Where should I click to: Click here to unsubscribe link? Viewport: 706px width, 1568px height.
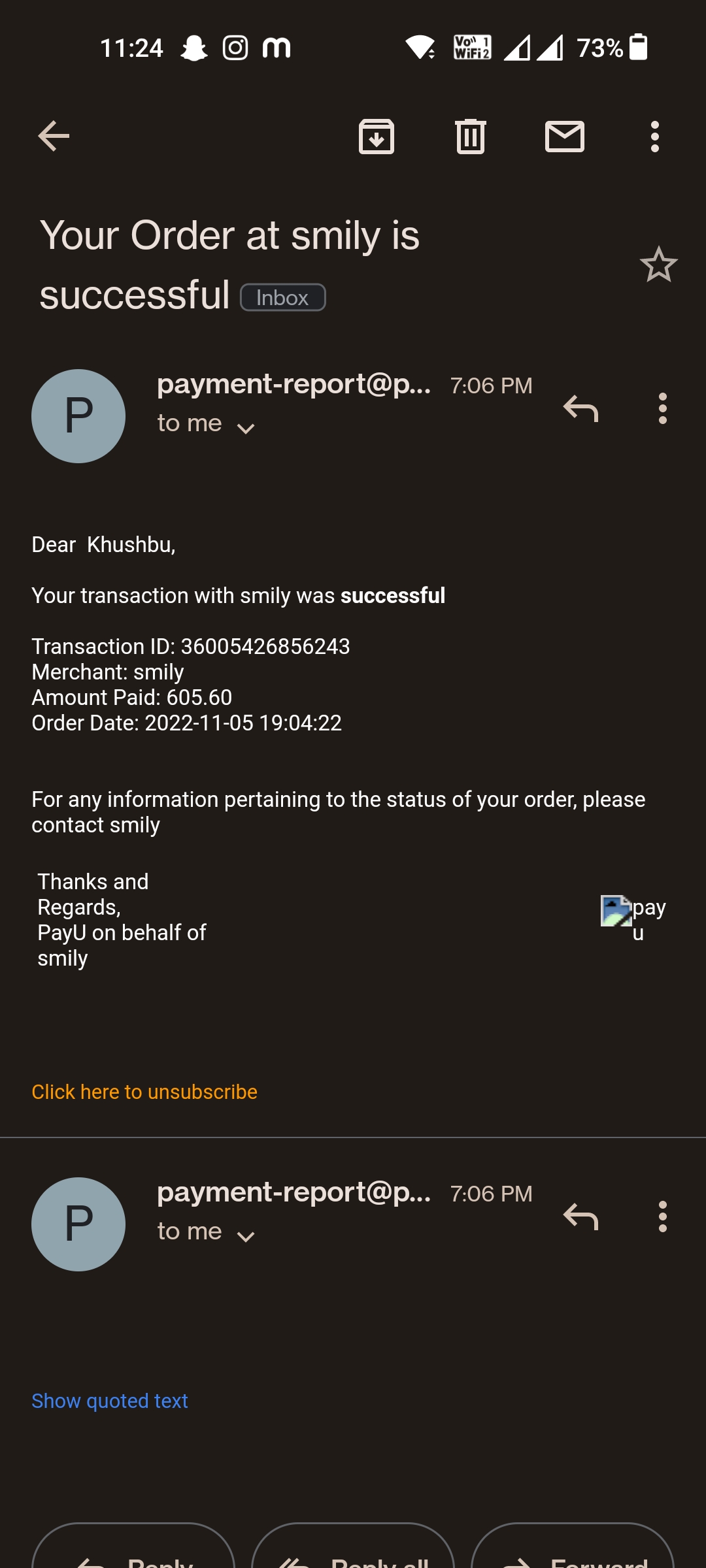(x=144, y=1092)
